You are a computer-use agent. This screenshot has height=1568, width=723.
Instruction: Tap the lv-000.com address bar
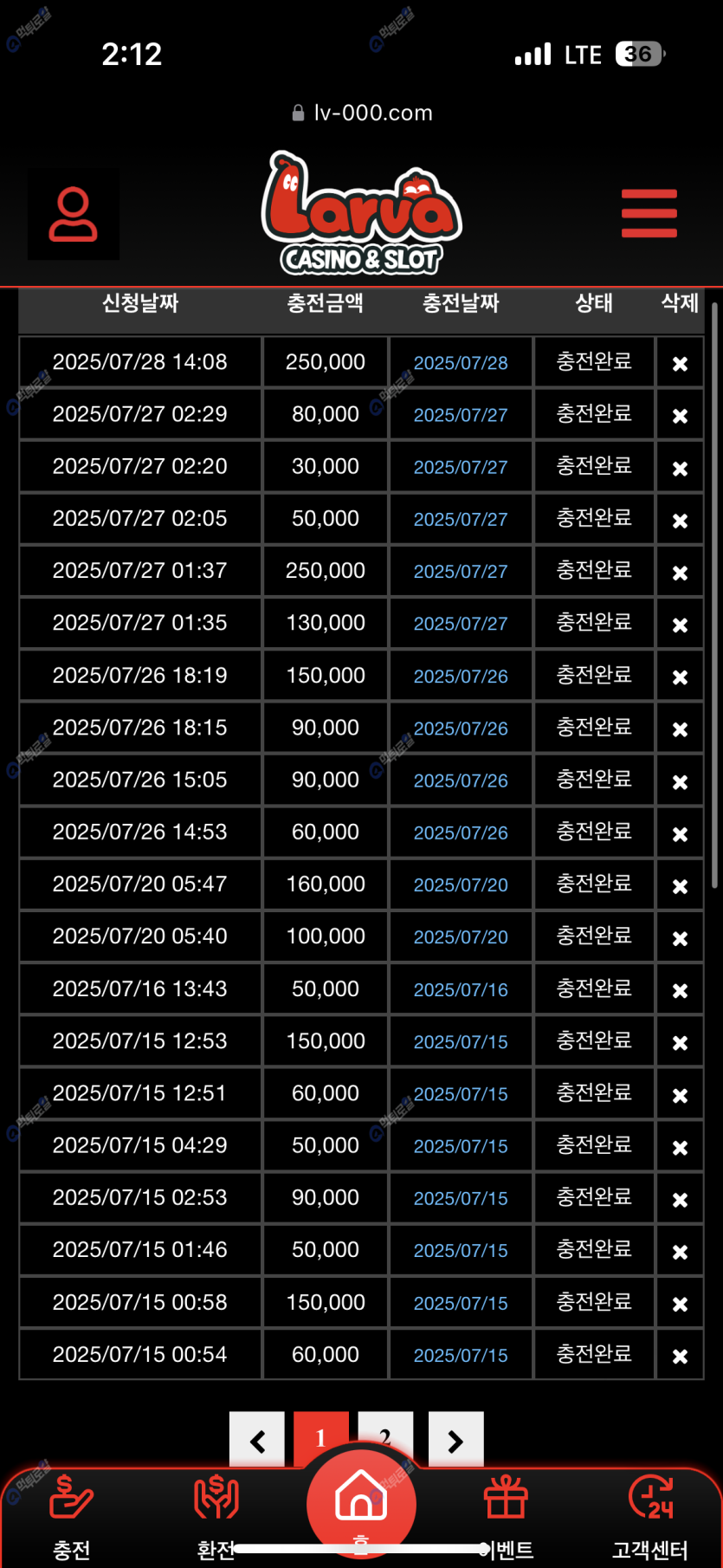tap(362, 113)
